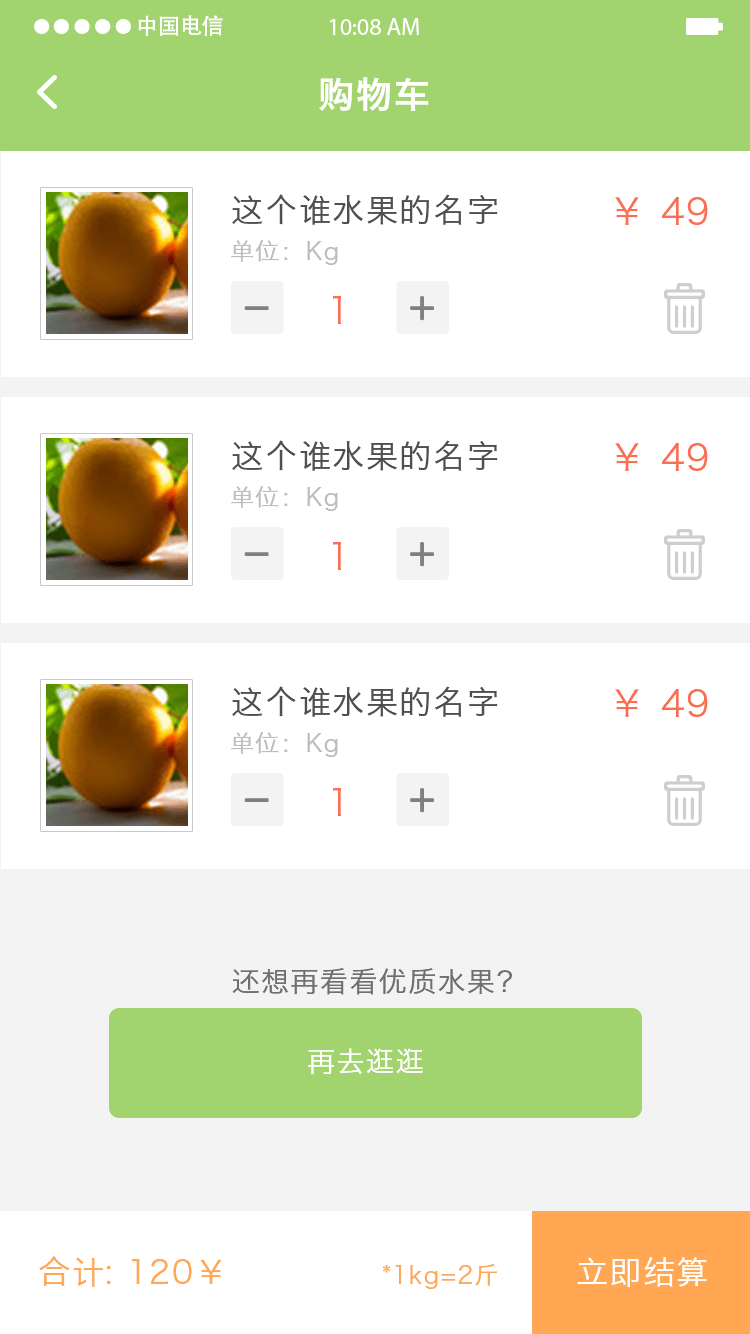Reduce quantity of the third cart item
Image resolution: width=750 pixels, height=1334 pixels.
(257, 799)
